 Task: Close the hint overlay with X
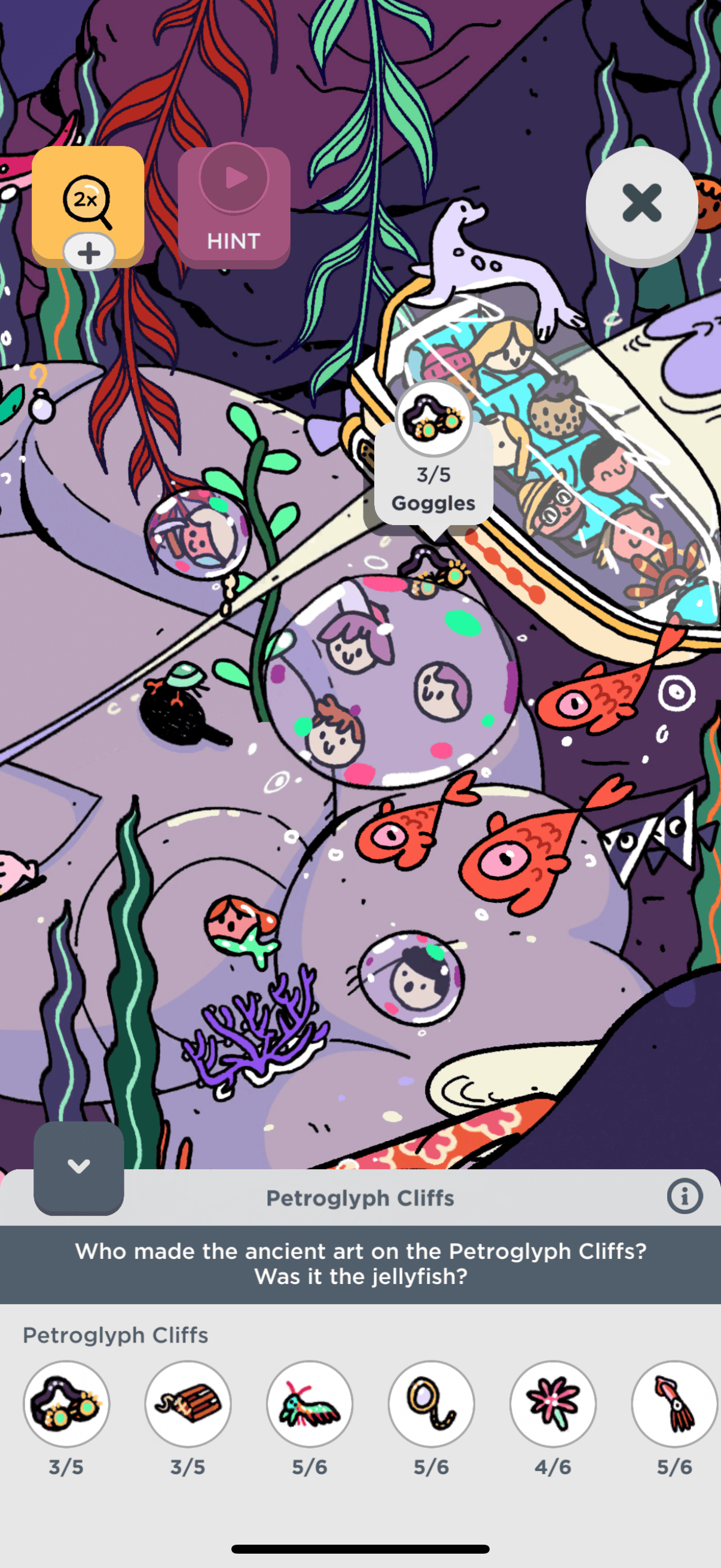pyautogui.click(x=641, y=203)
